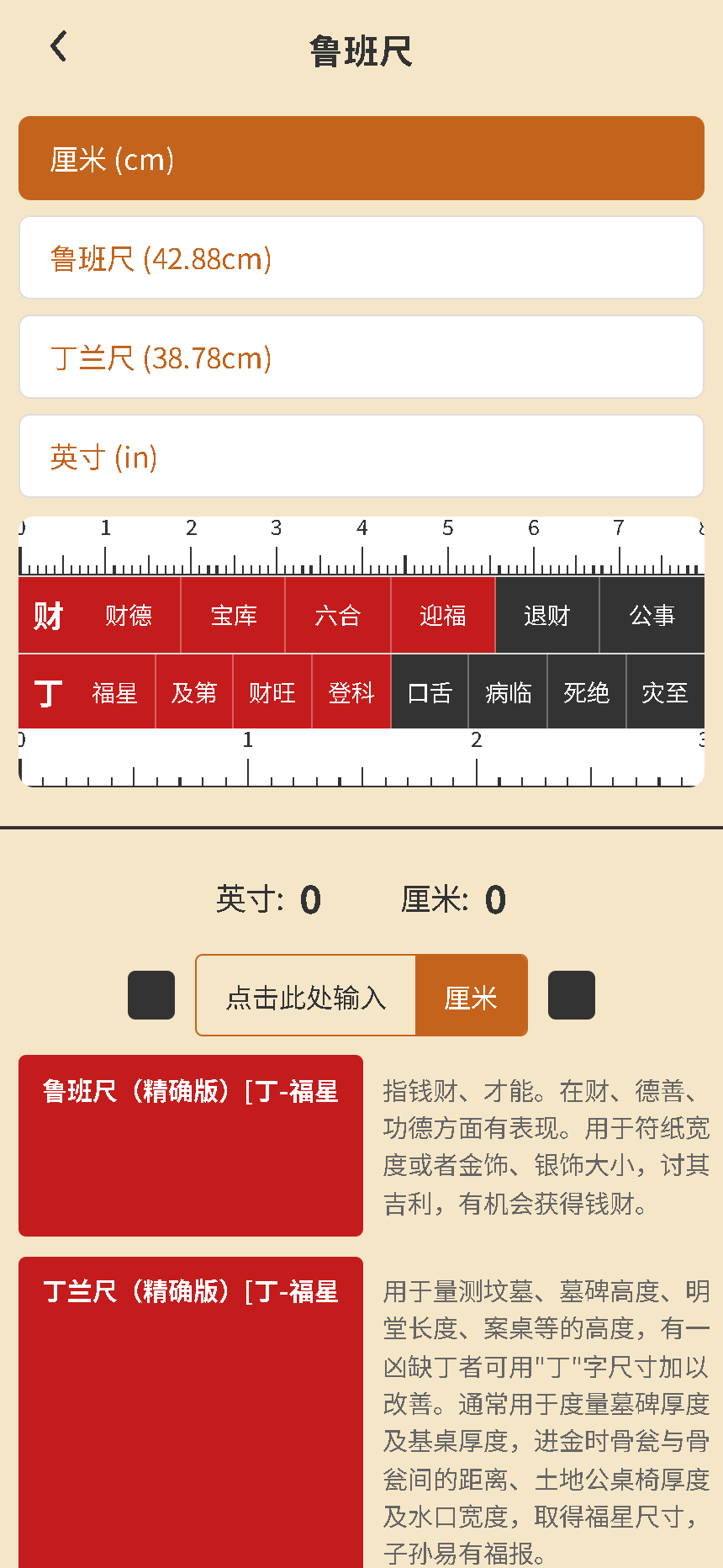The height and width of the screenshot is (1568, 723).
Task: Toggle the right dark checkbox beside 厘米
Action: pos(572,994)
